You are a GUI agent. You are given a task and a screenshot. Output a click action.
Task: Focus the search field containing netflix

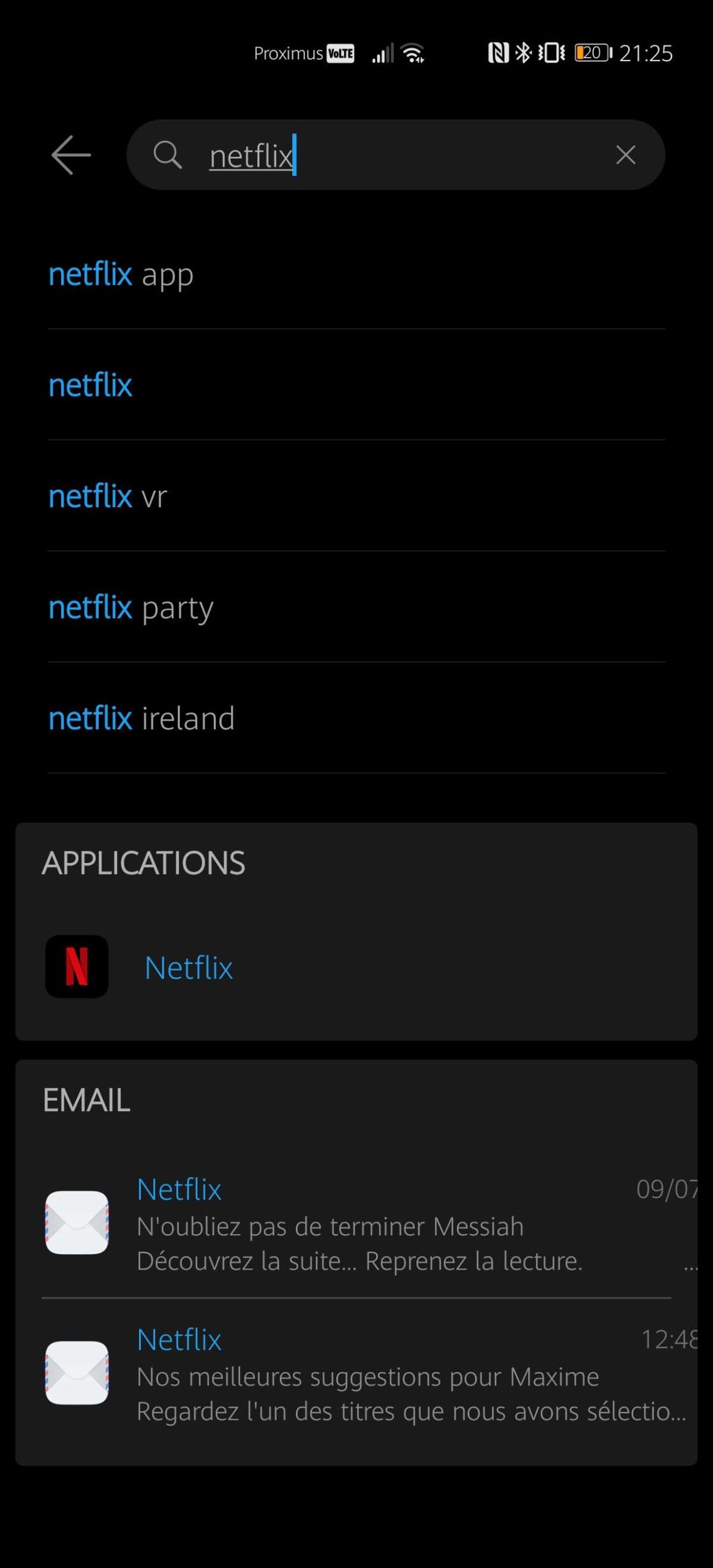pyautogui.click(x=392, y=155)
